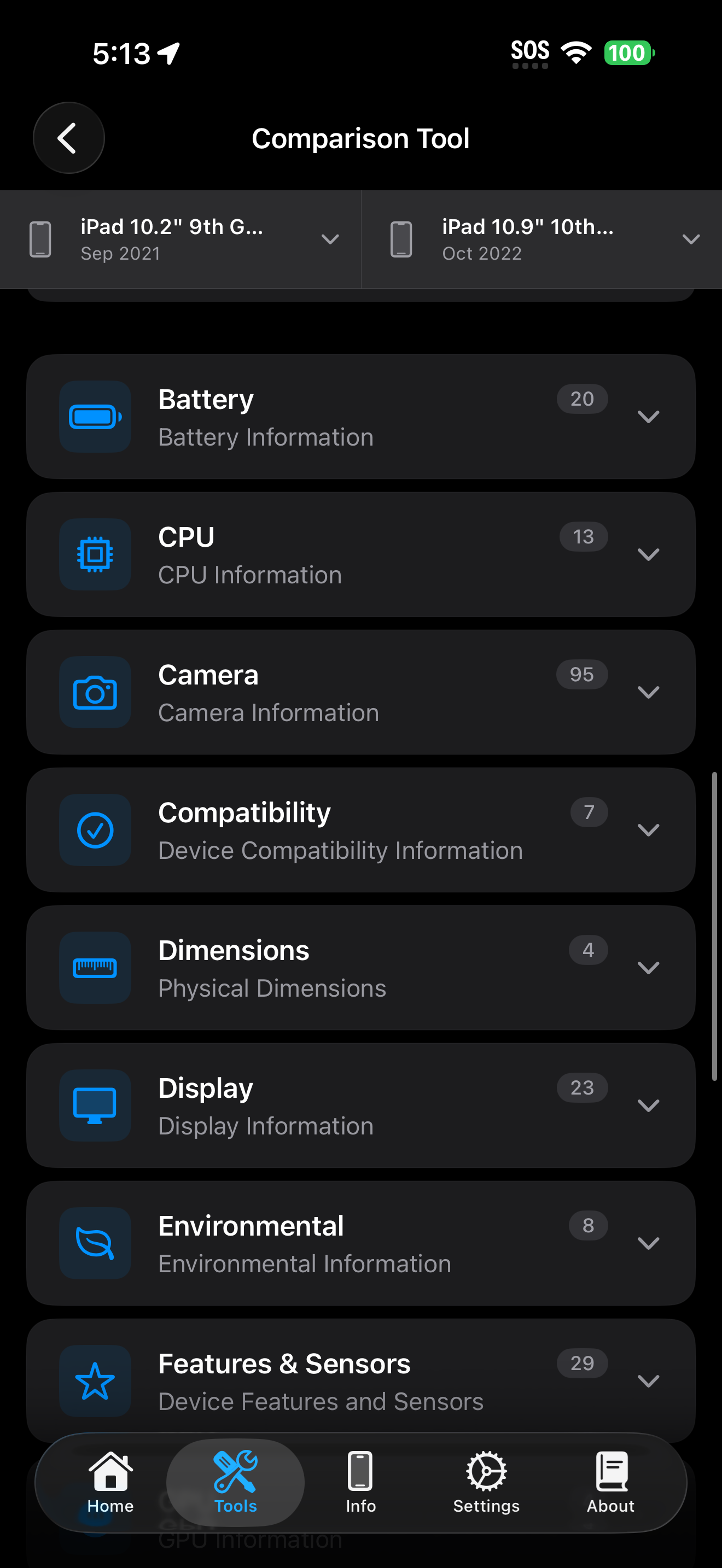The width and height of the screenshot is (722, 1568).
Task: Open the Display Information details
Action: click(x=649, y=1105)
